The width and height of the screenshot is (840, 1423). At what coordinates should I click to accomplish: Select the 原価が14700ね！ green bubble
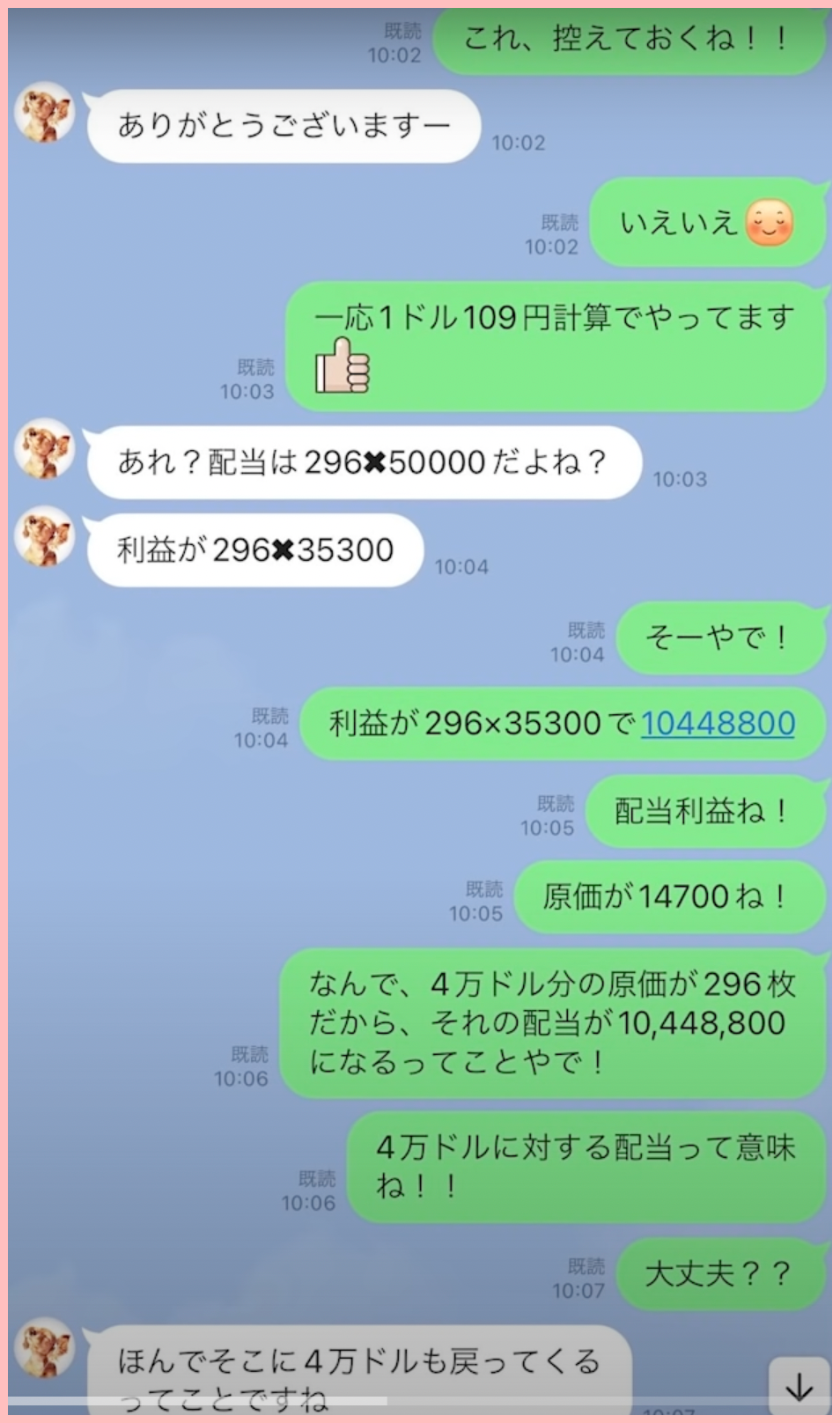670,897
